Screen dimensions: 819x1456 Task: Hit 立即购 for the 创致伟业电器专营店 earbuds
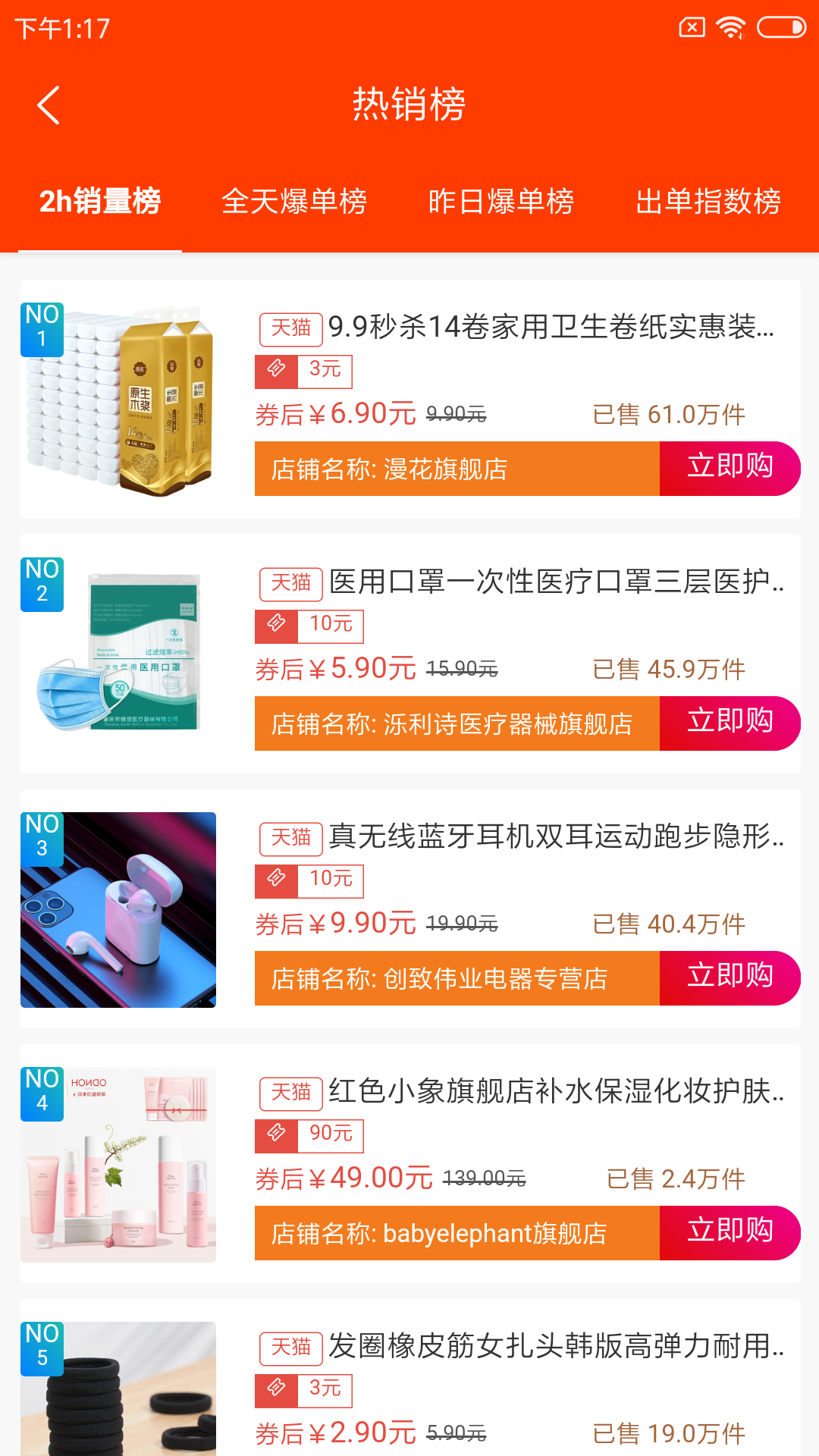(x=730, y=977)
